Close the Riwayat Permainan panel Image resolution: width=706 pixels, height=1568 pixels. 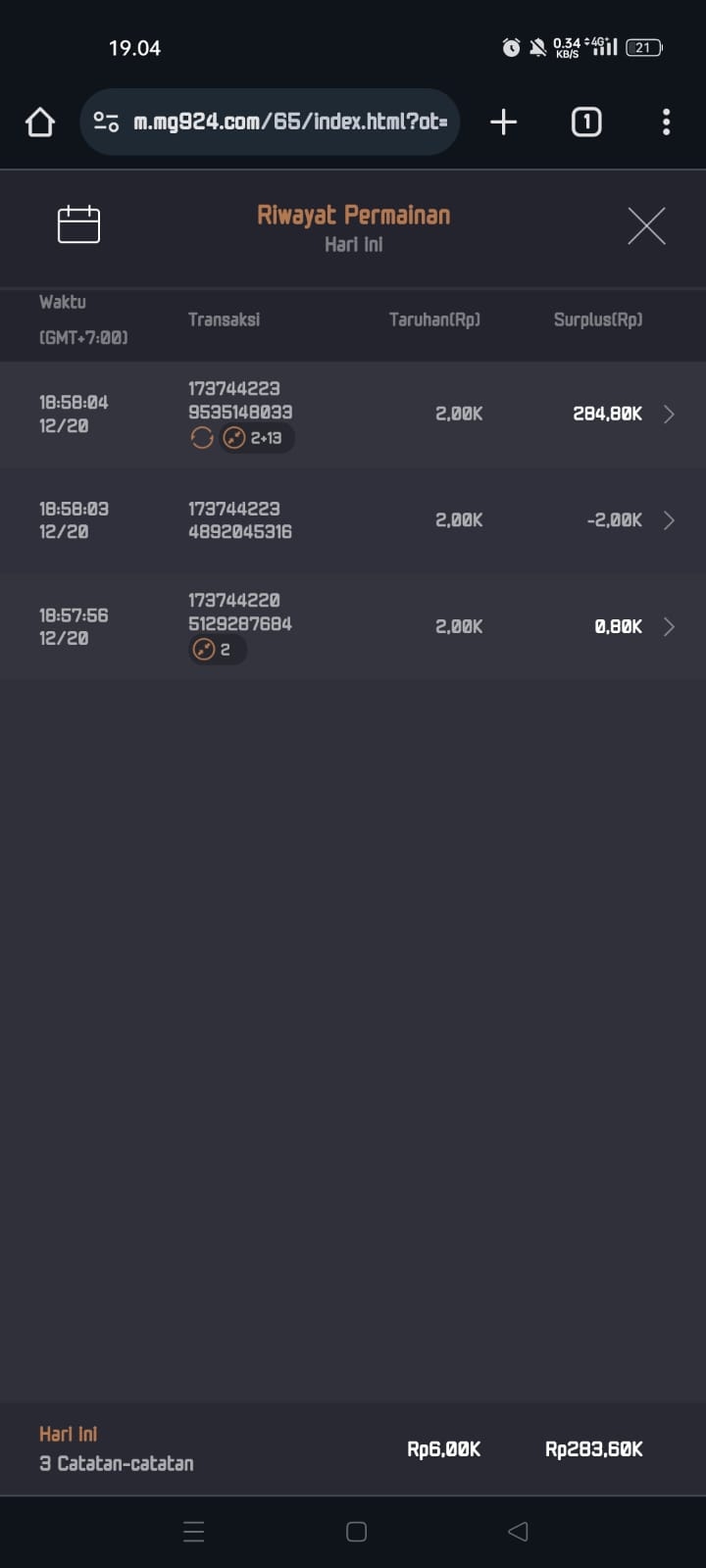[x=646, y=225]
